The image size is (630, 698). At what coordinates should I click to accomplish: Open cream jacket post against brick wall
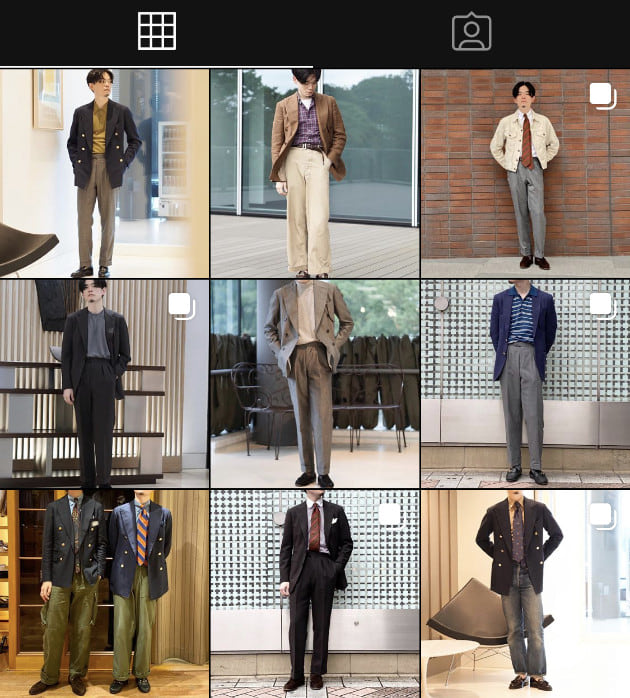point(525,173)
